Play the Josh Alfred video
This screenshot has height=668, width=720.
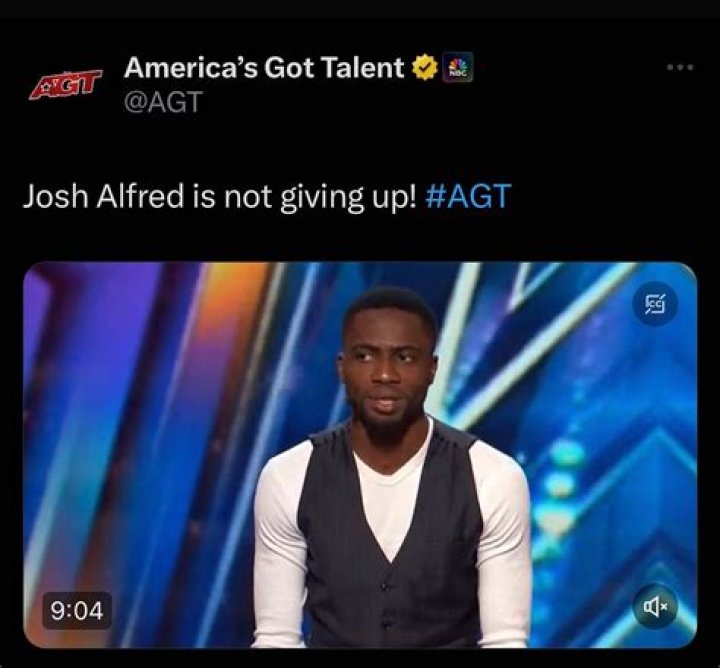360,455
